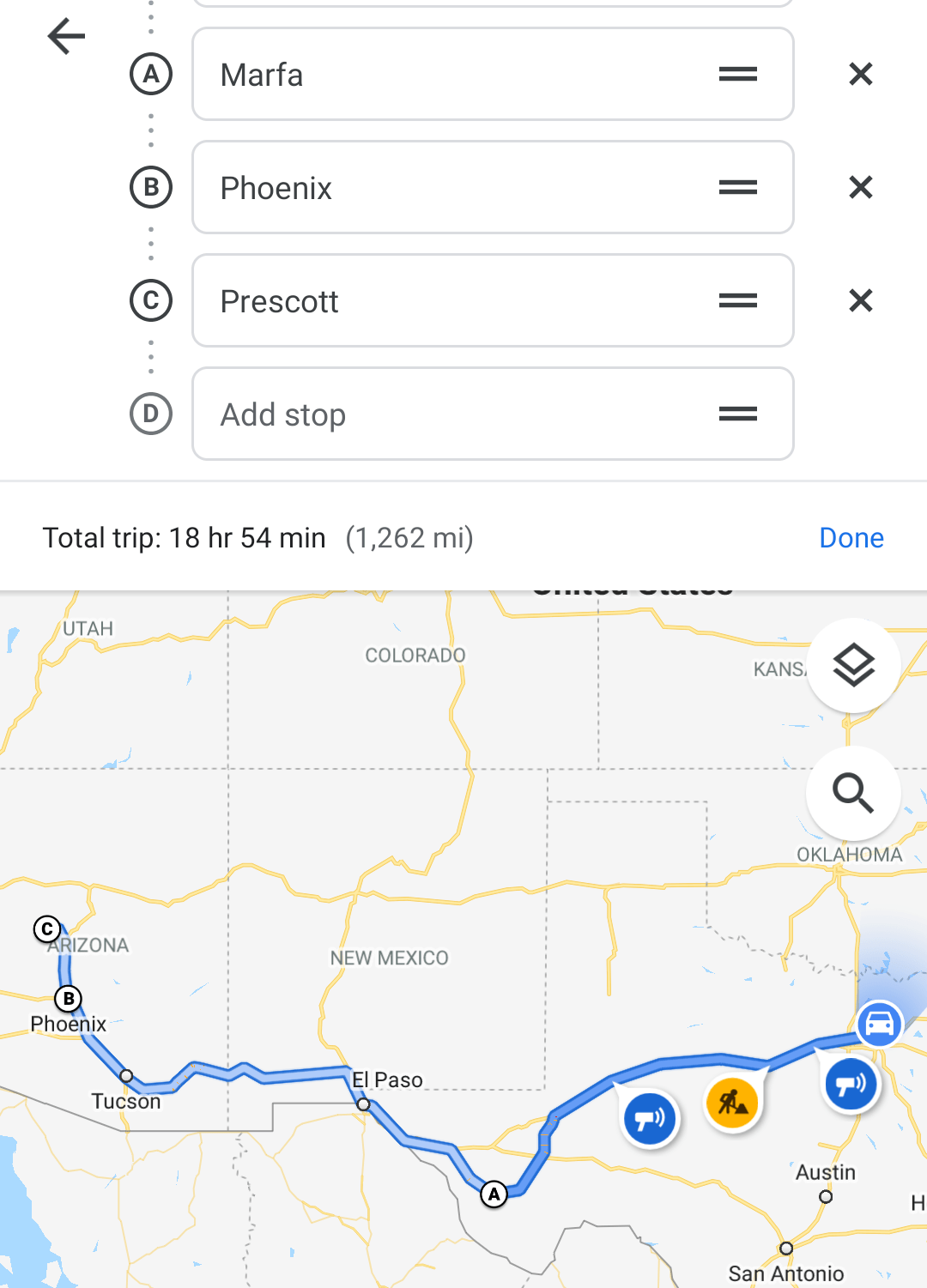
Task: Tap Done to confirm the route
Action: click(851, 537)
